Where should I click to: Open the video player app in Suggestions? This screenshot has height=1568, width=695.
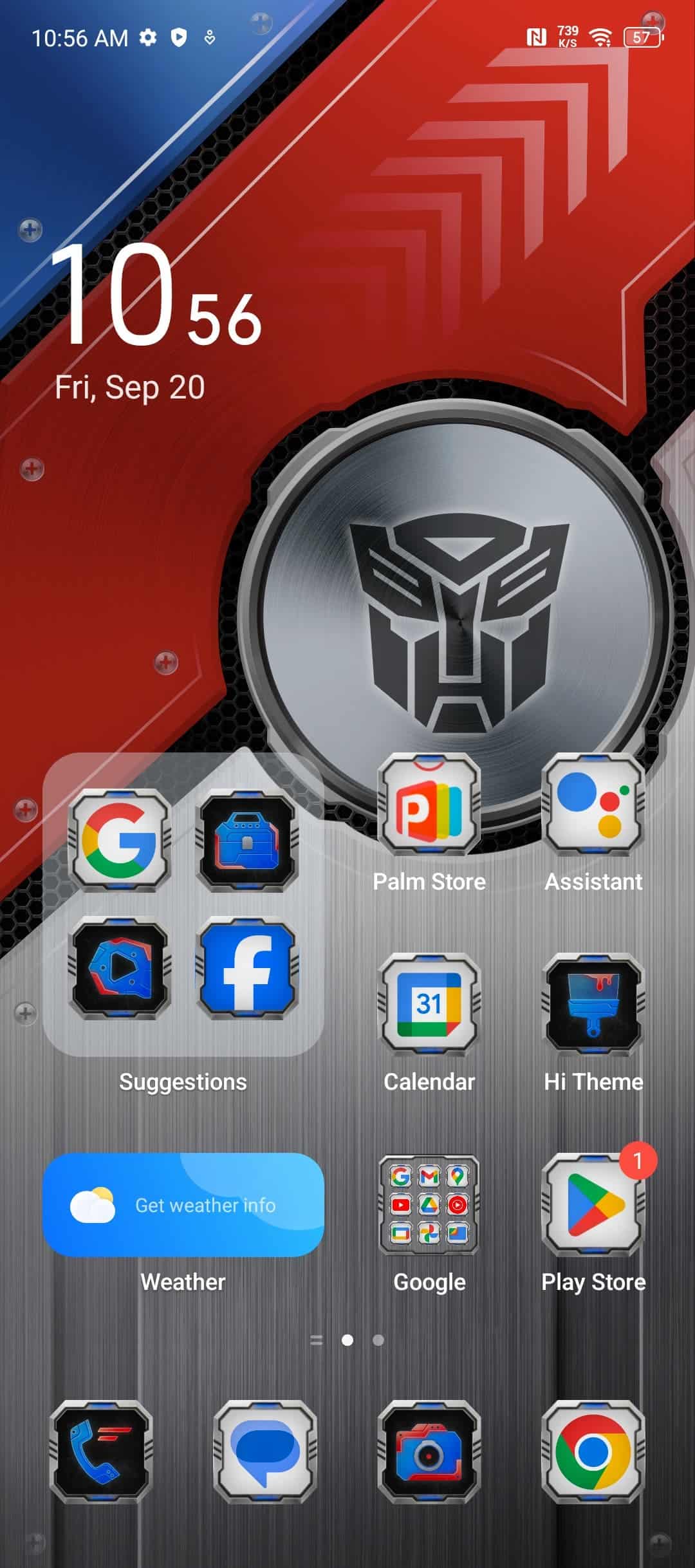click(x=120, y=968)
